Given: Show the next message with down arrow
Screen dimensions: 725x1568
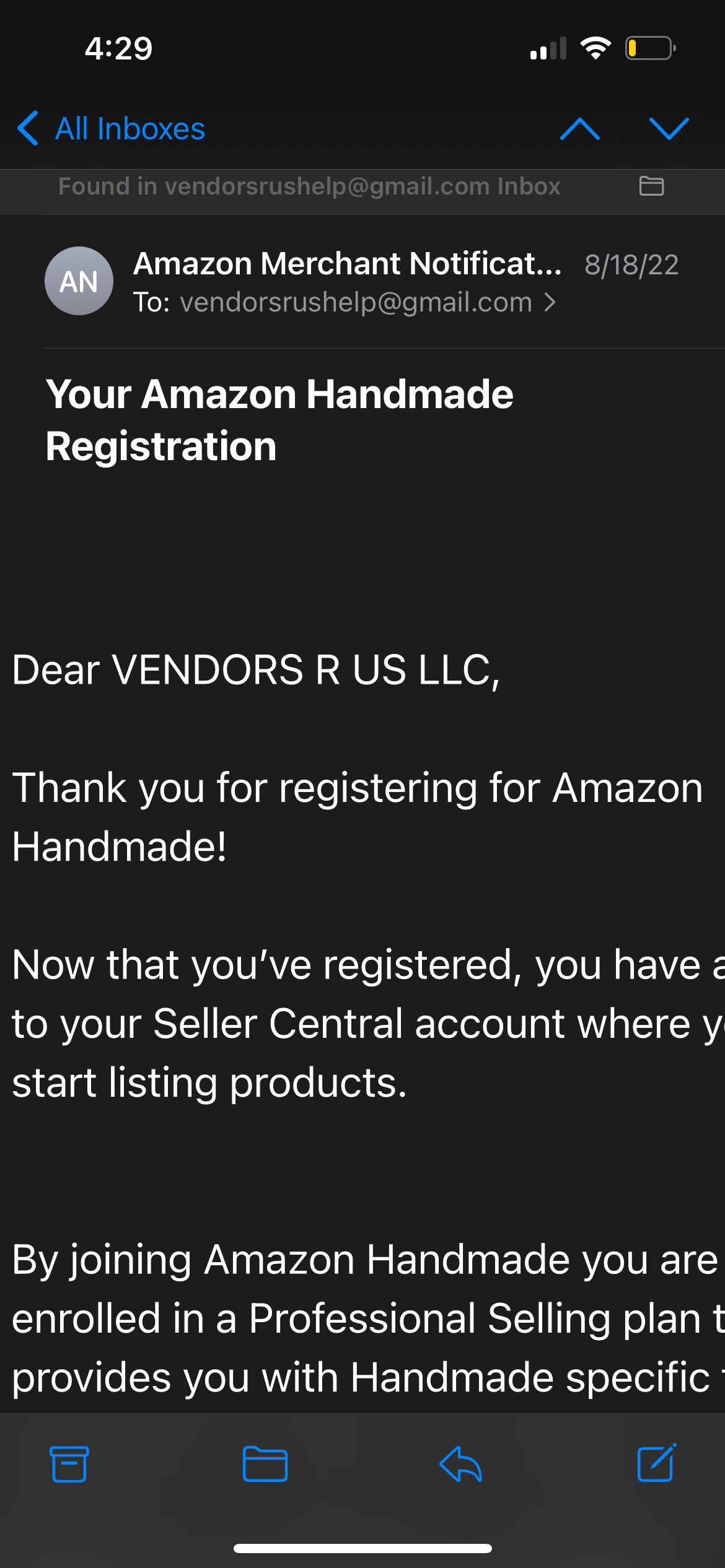Looking at the screenshot, I should (669, 129).
